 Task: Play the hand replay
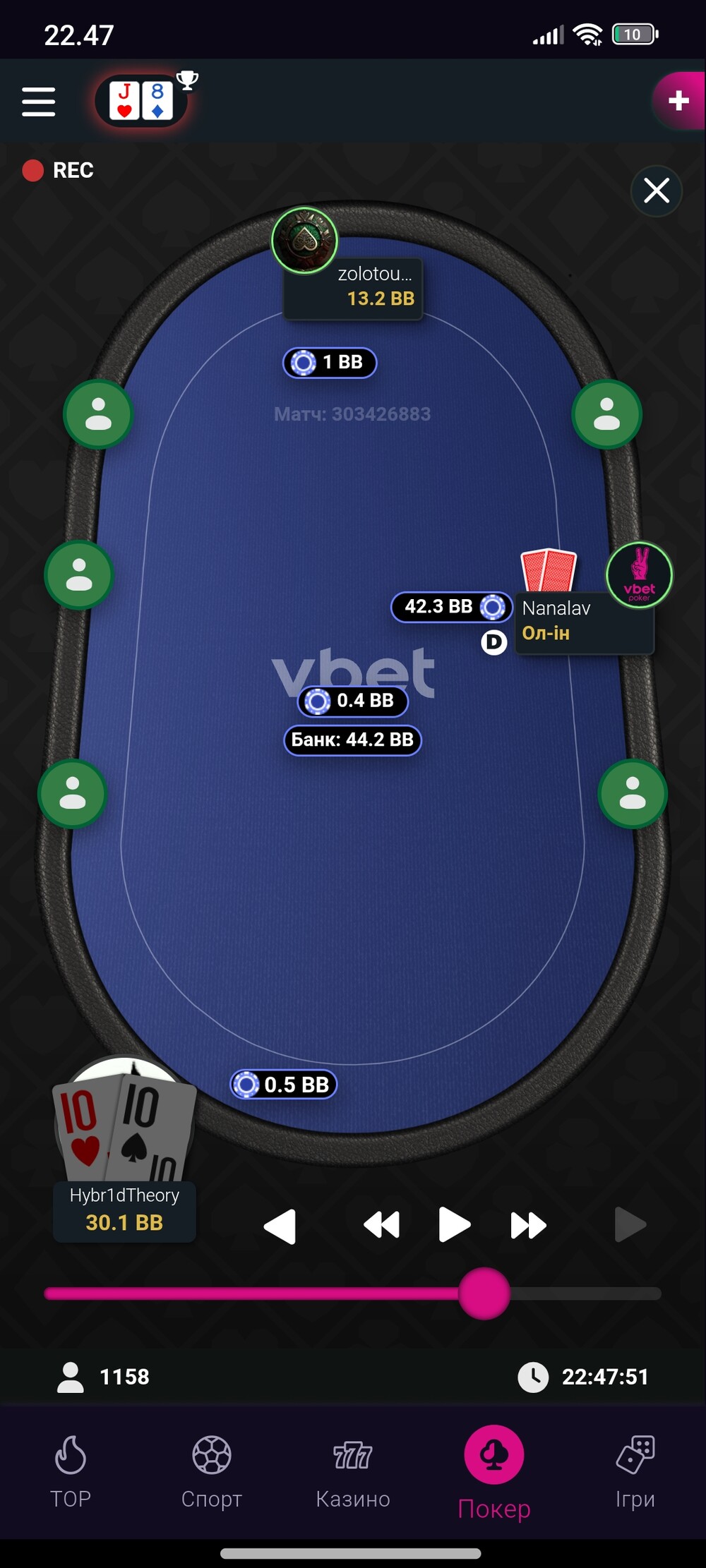point(454,1224)
